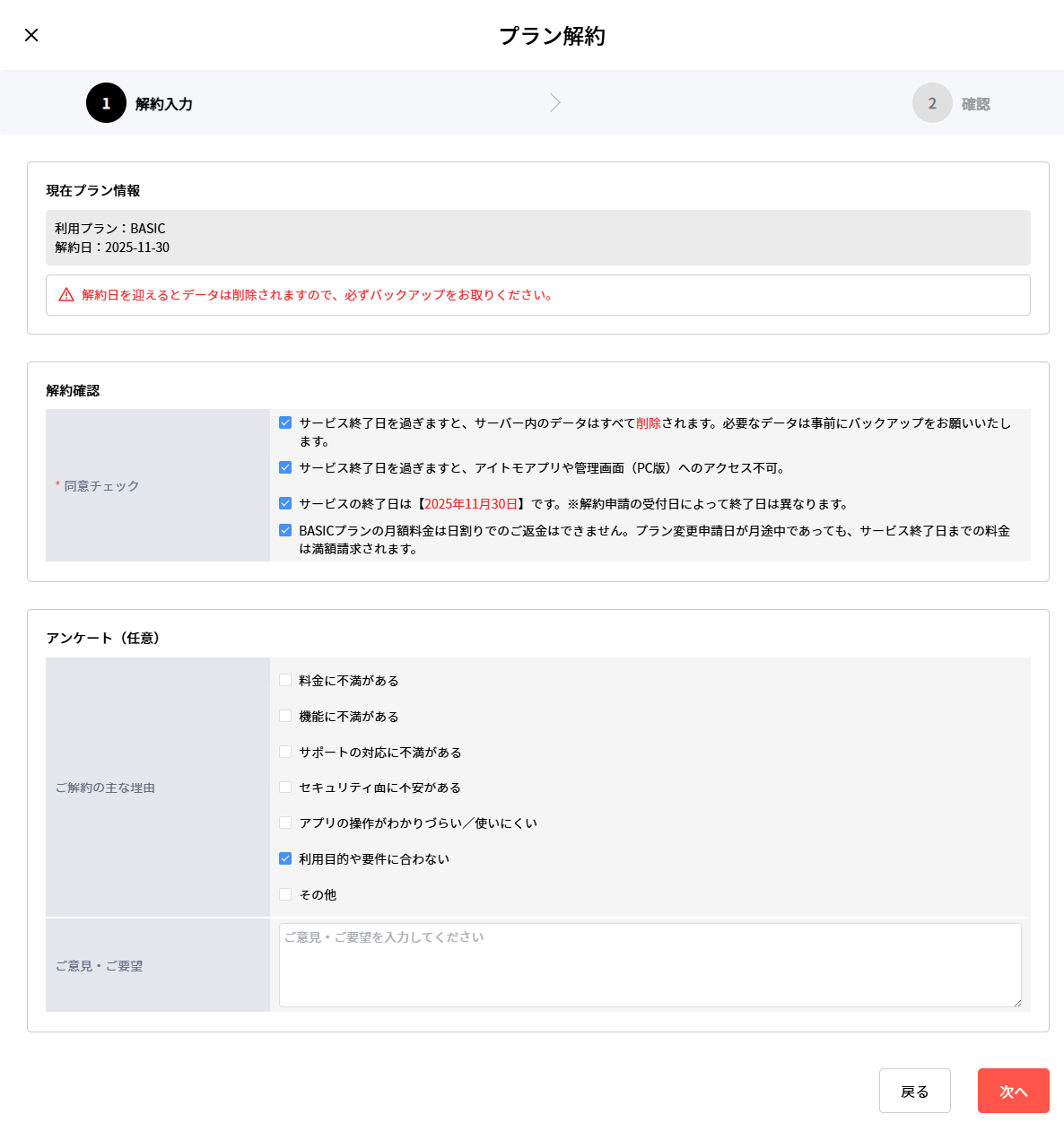Screen dimensions: 1064x1123
Task: Check セキュリティ面に不安がある
Action: coord(285,787)
